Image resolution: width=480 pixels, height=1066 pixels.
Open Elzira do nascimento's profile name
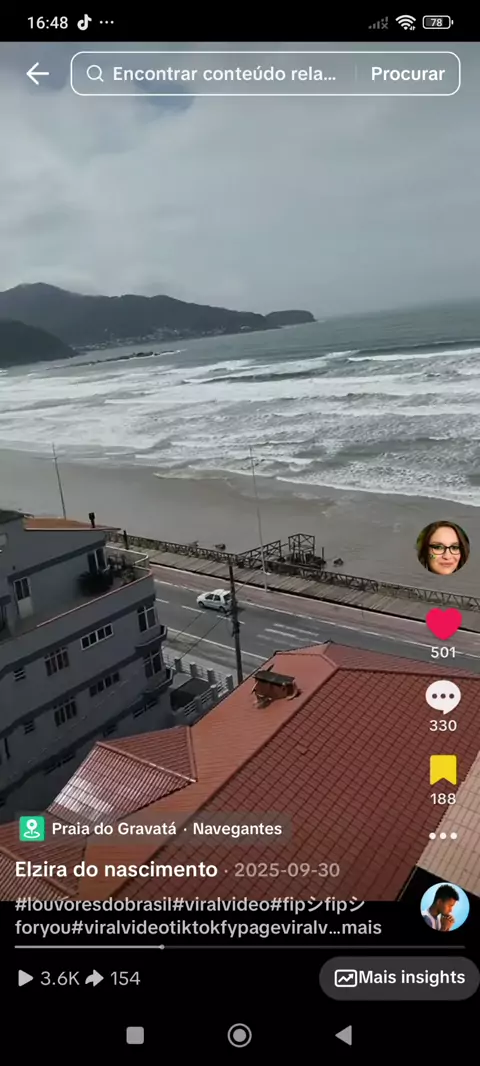[x=116, y=870]
